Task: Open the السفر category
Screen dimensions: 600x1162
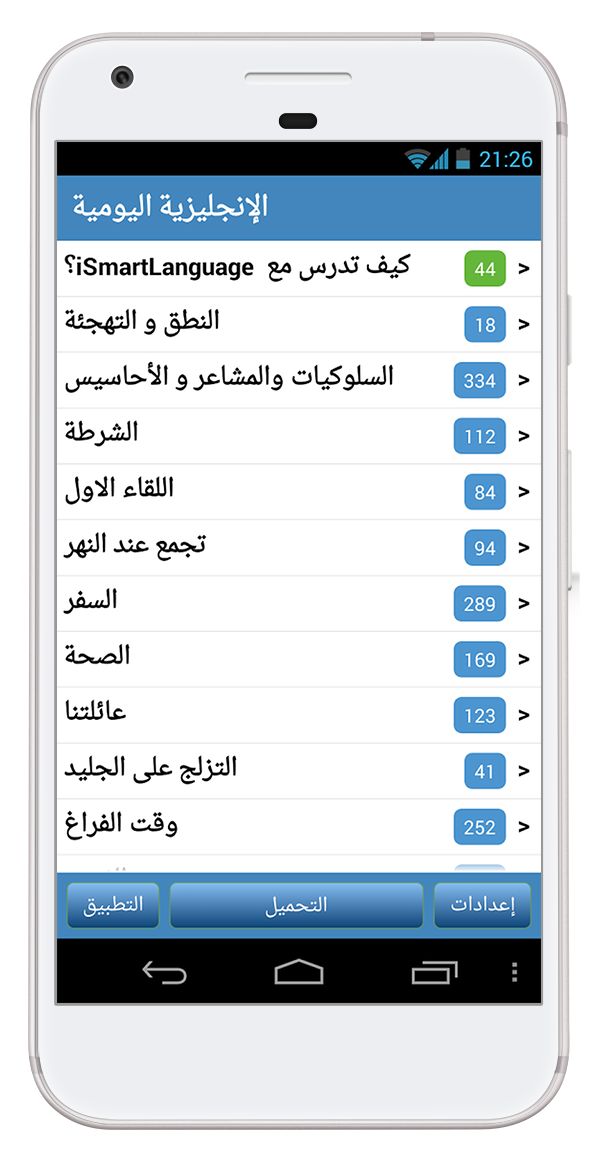Action: (x=299, y=603)
